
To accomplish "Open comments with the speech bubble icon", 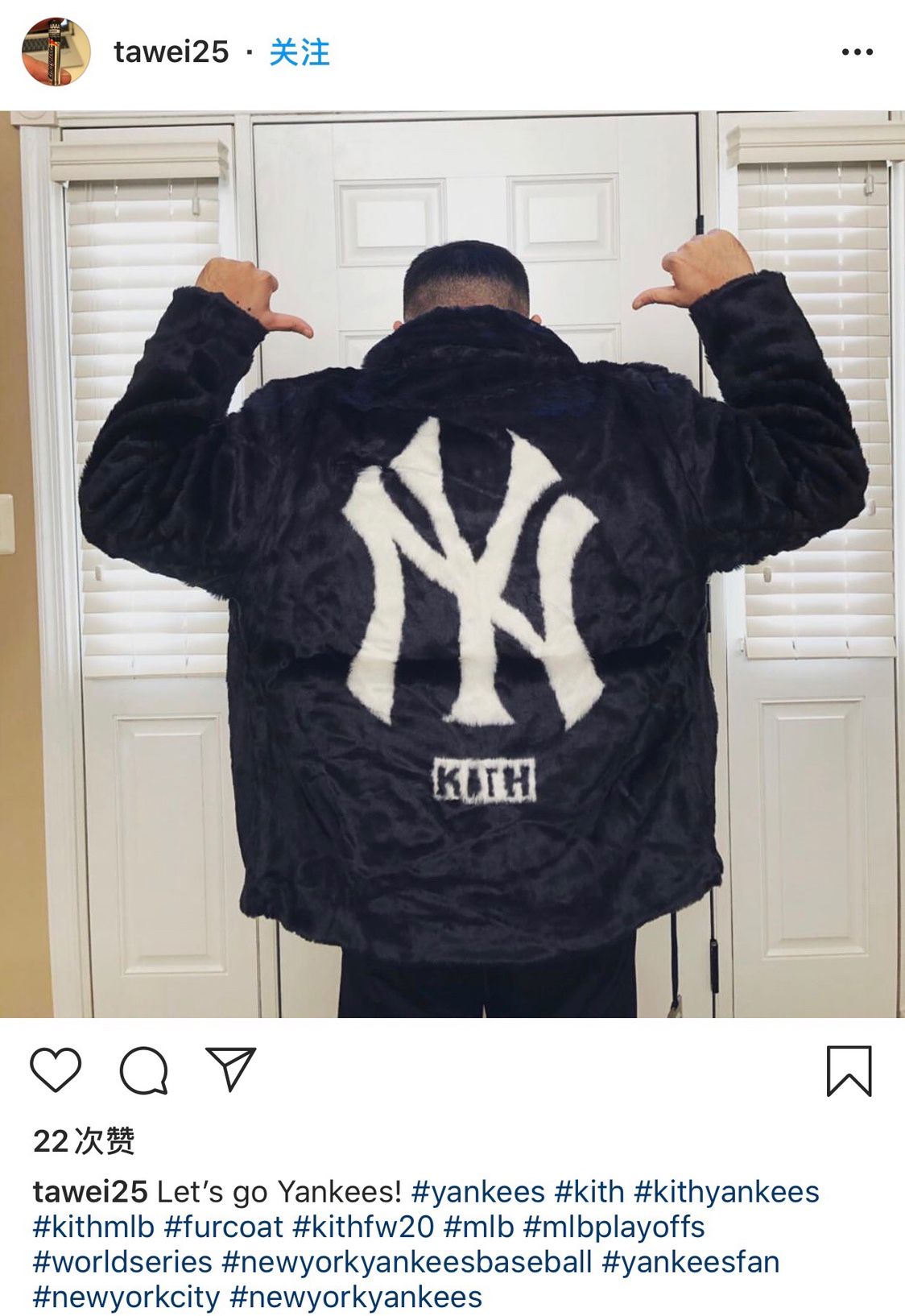I will [x=144, y=1070].
